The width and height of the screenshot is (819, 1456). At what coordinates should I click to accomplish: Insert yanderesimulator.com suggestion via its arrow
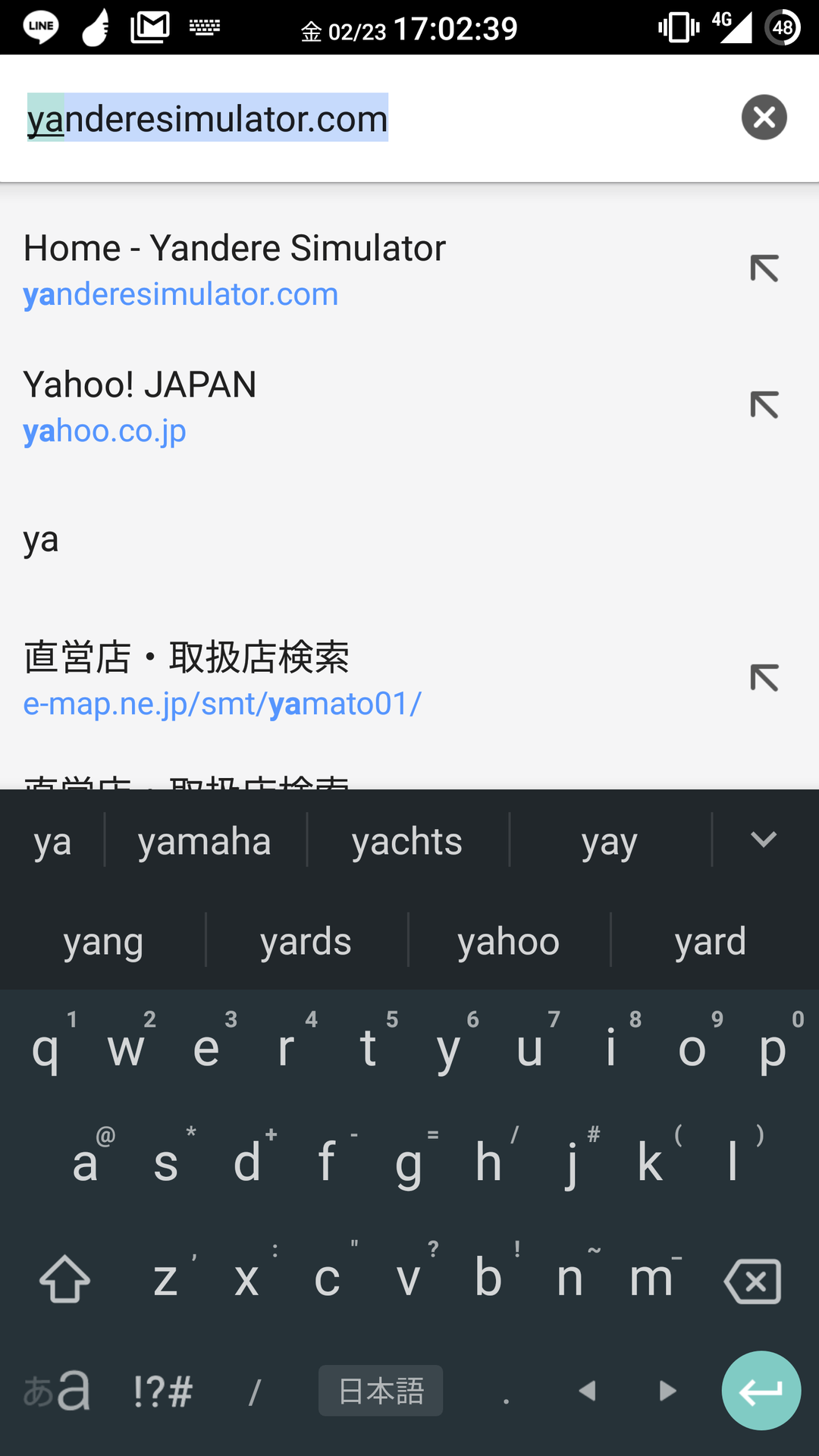point(764,268)
